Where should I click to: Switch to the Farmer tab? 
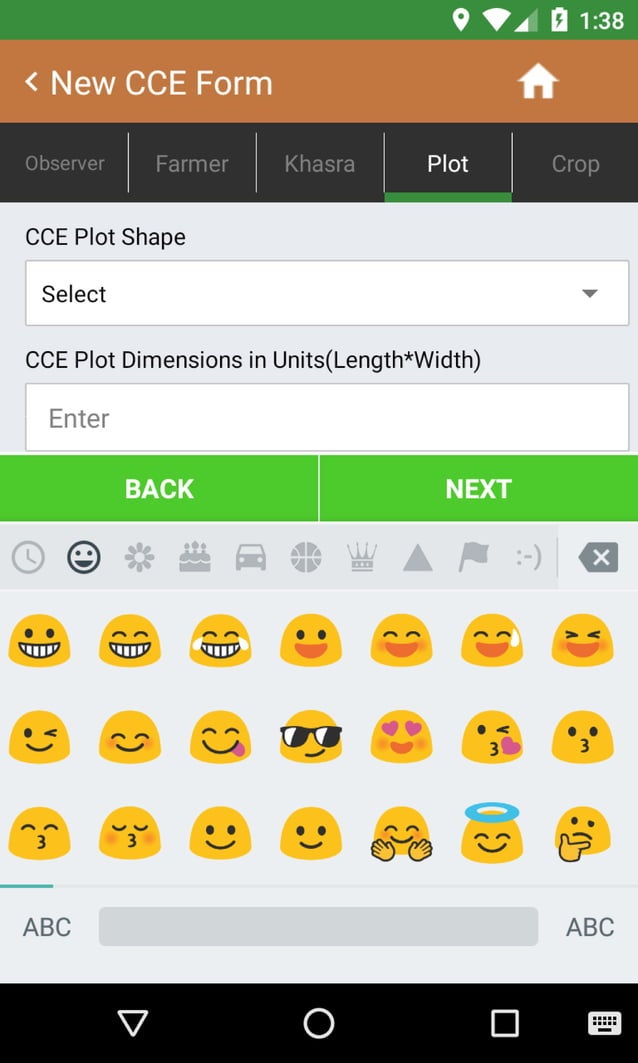[192, 163]
